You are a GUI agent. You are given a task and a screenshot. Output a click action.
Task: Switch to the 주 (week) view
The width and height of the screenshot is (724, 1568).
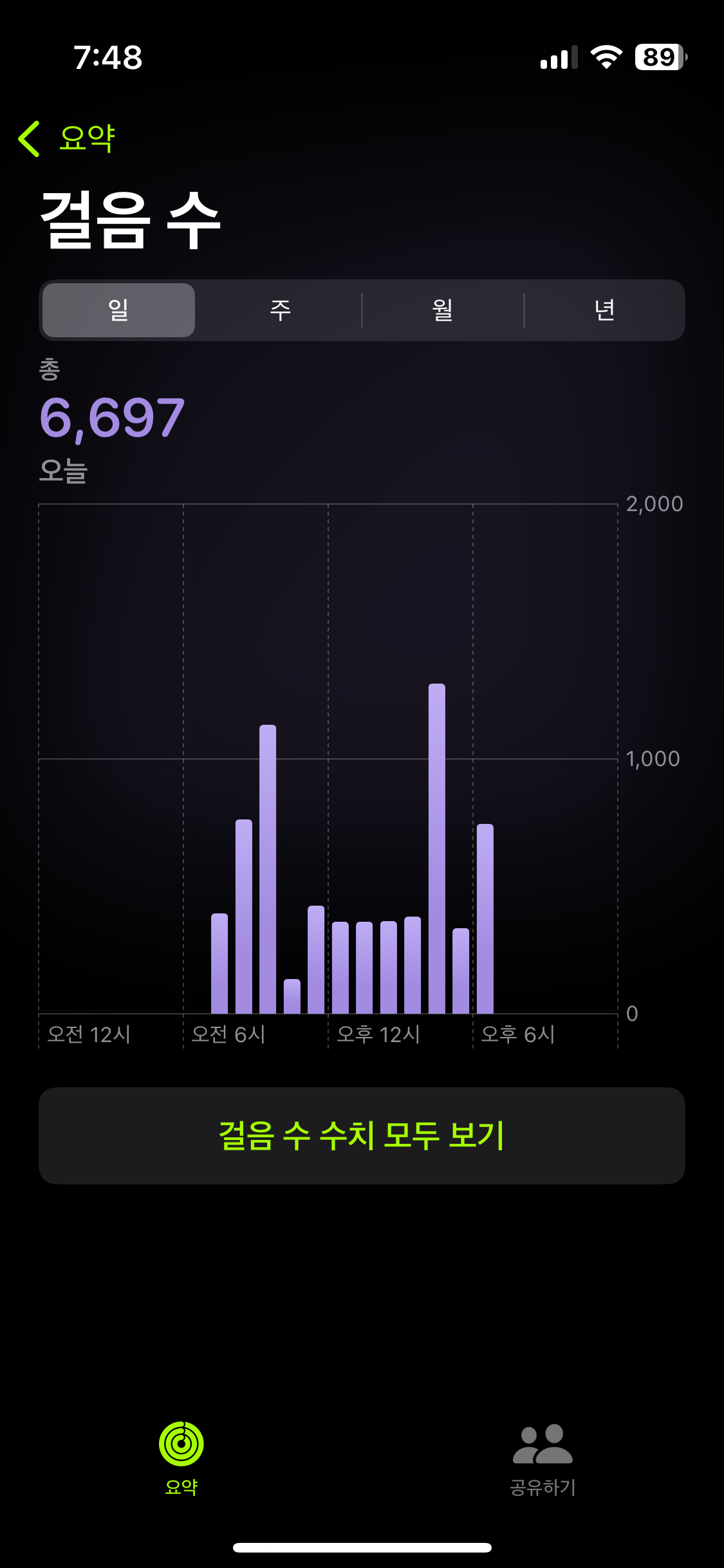tap(280, 310)
